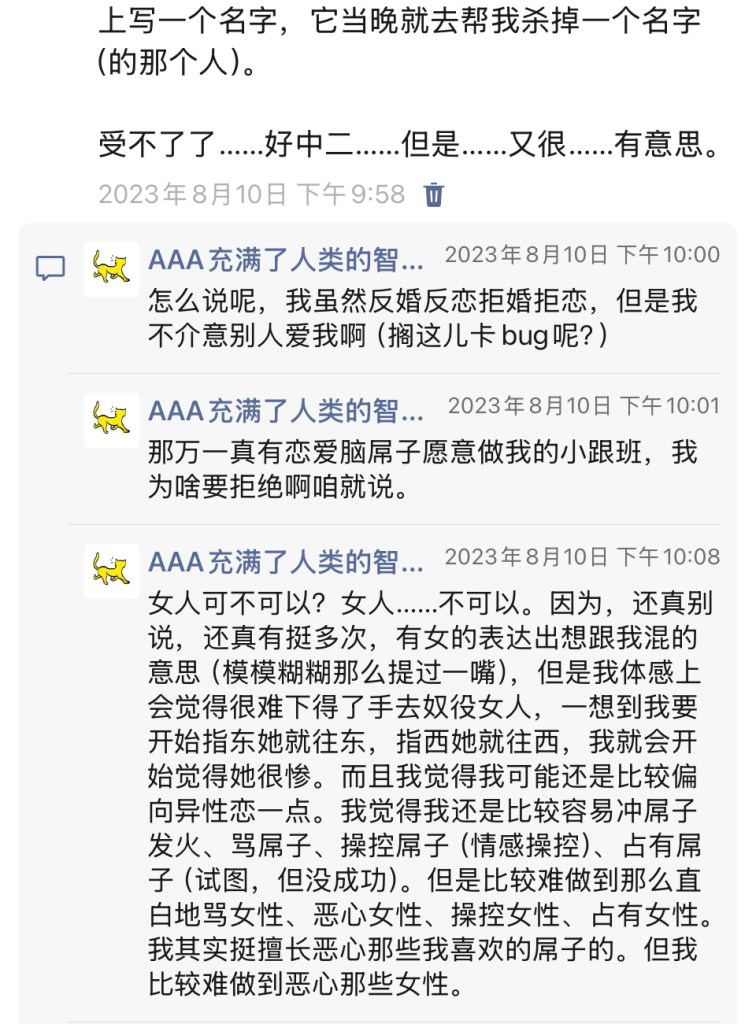Open commenter avatar on 10:08 comment

coord(111,570)
